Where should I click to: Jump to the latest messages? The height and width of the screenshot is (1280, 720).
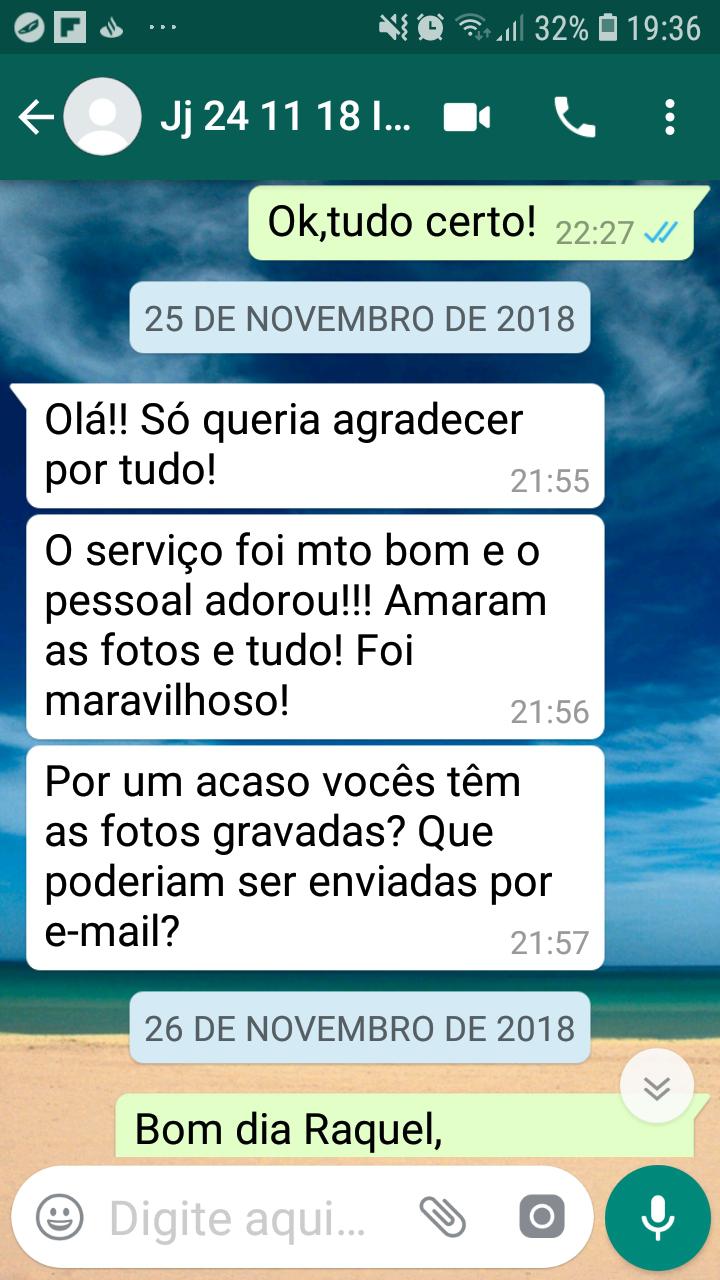point(657,1088)
